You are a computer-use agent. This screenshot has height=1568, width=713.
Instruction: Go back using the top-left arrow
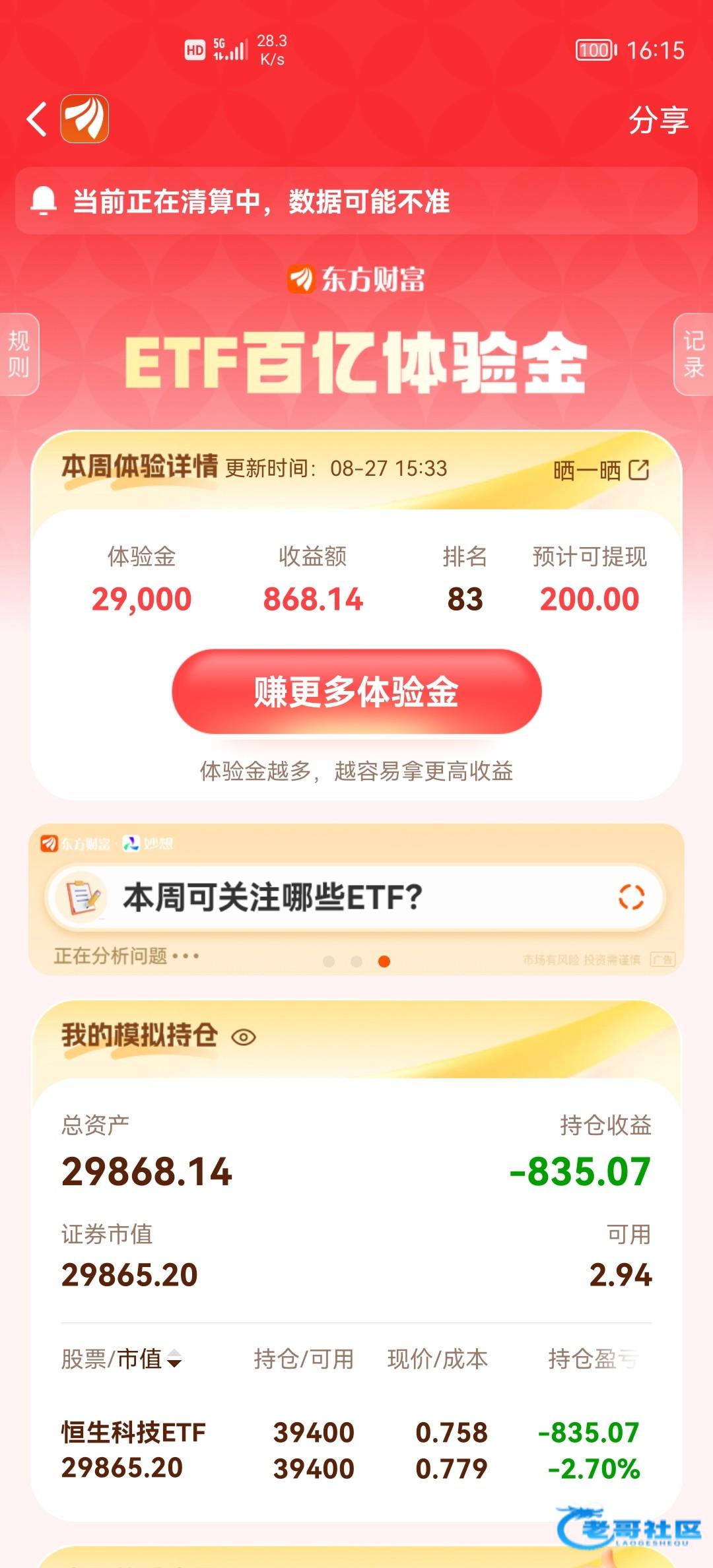(x=37, y=119)
